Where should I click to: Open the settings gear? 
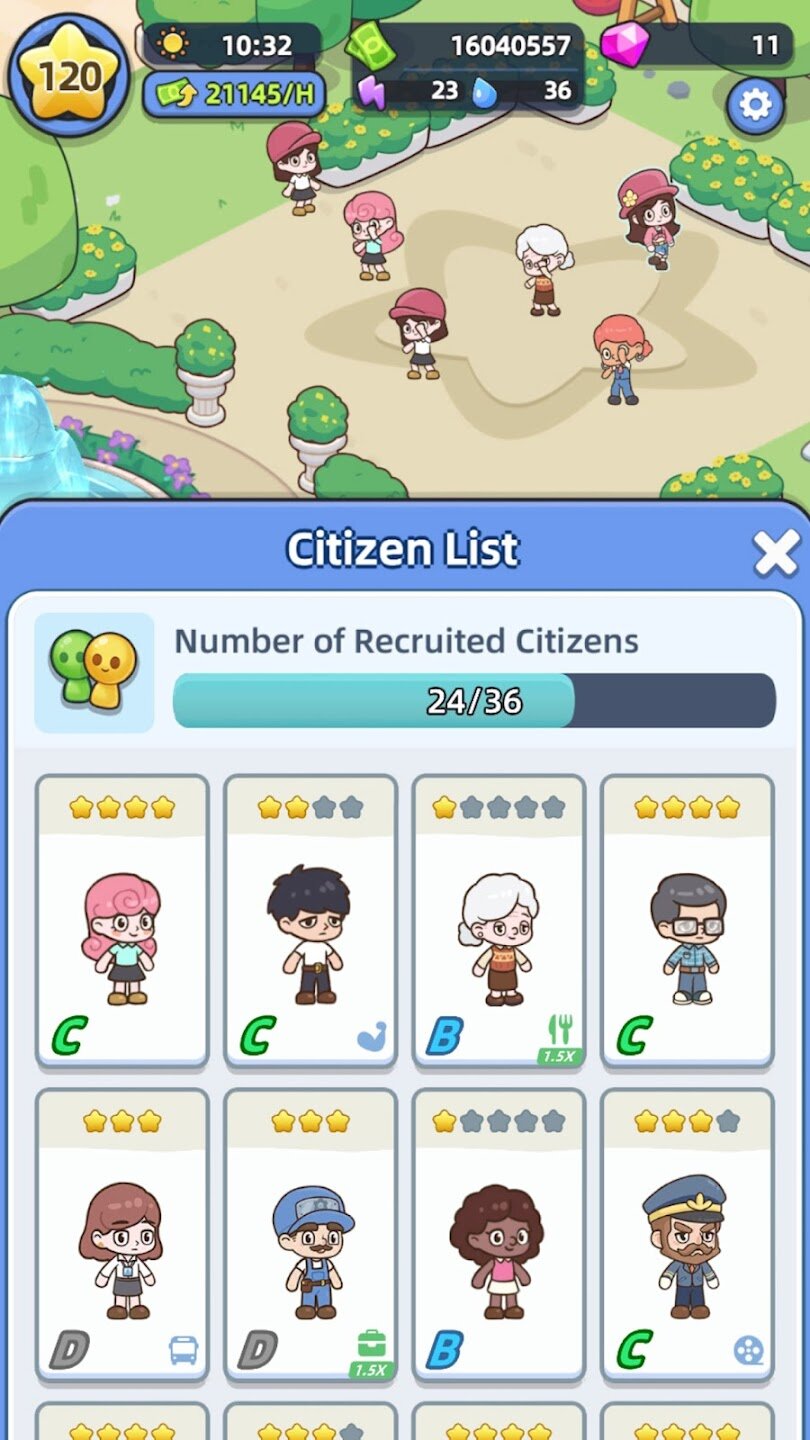[754, 106]
